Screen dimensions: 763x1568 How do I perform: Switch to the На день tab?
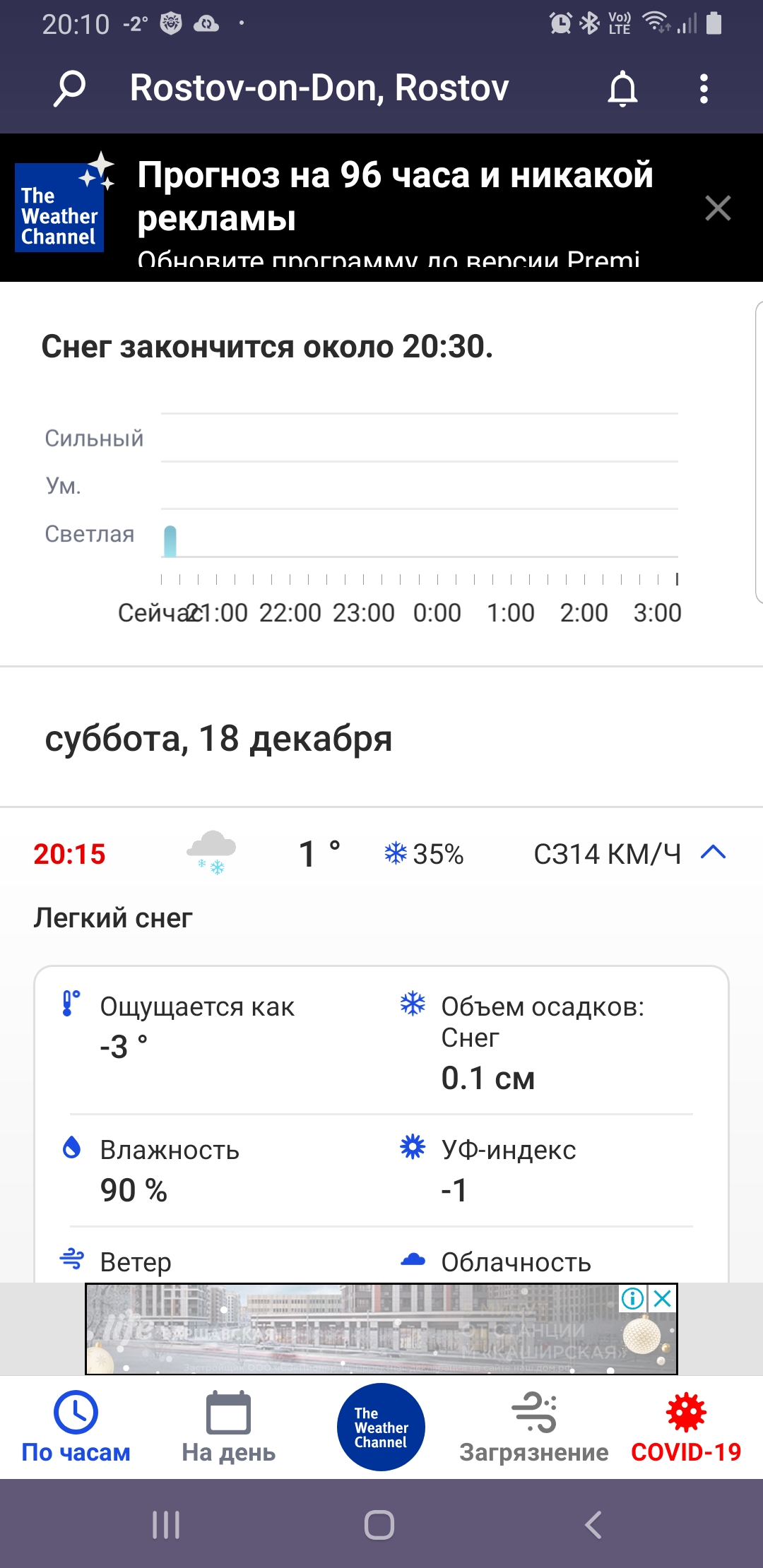tap(228, 1427)
